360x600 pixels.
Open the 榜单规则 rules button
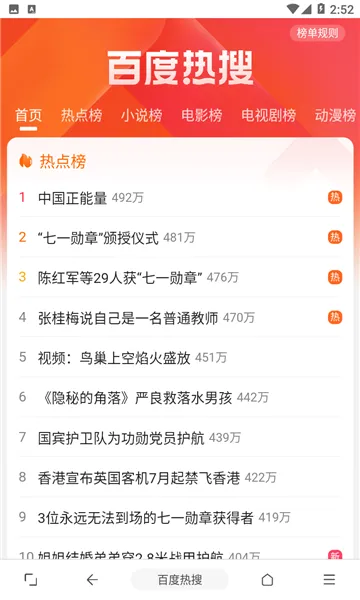317,33
